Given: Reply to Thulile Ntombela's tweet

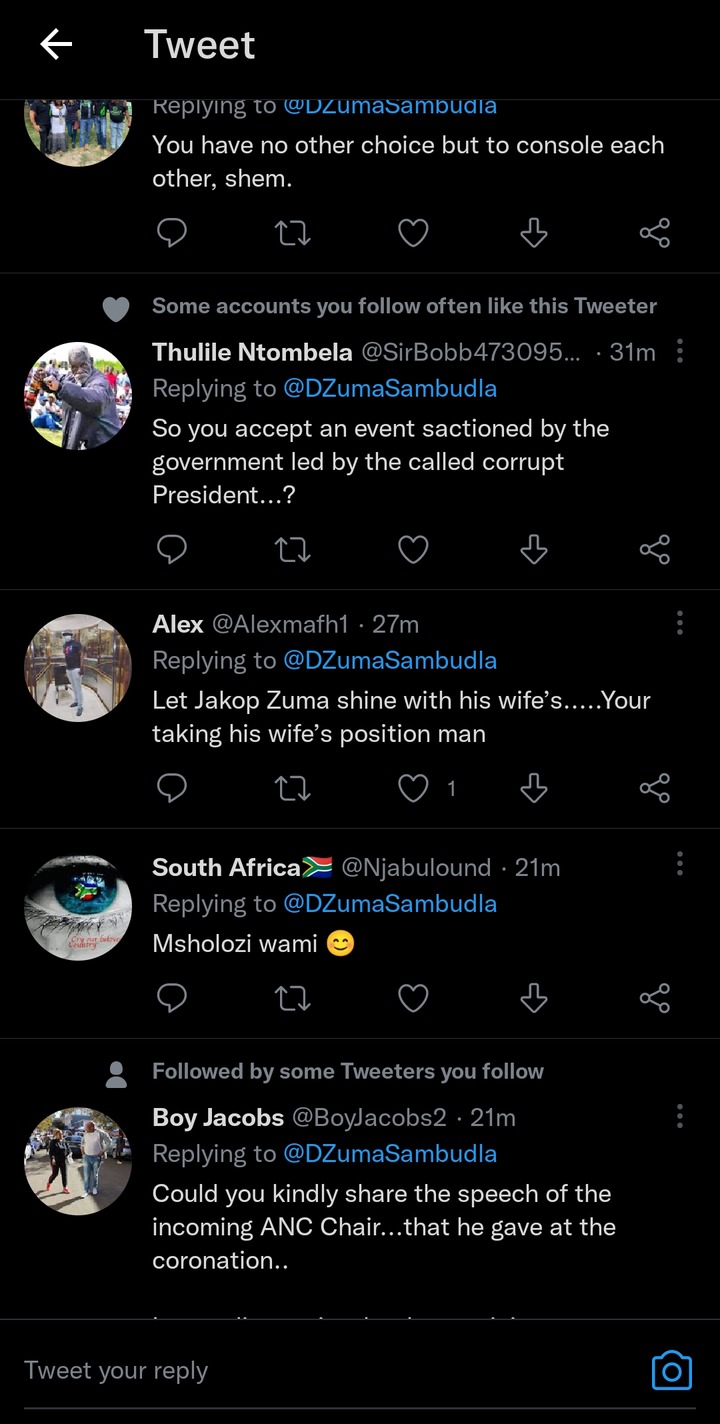Looking at the screenshot, I should pos(172,549).
